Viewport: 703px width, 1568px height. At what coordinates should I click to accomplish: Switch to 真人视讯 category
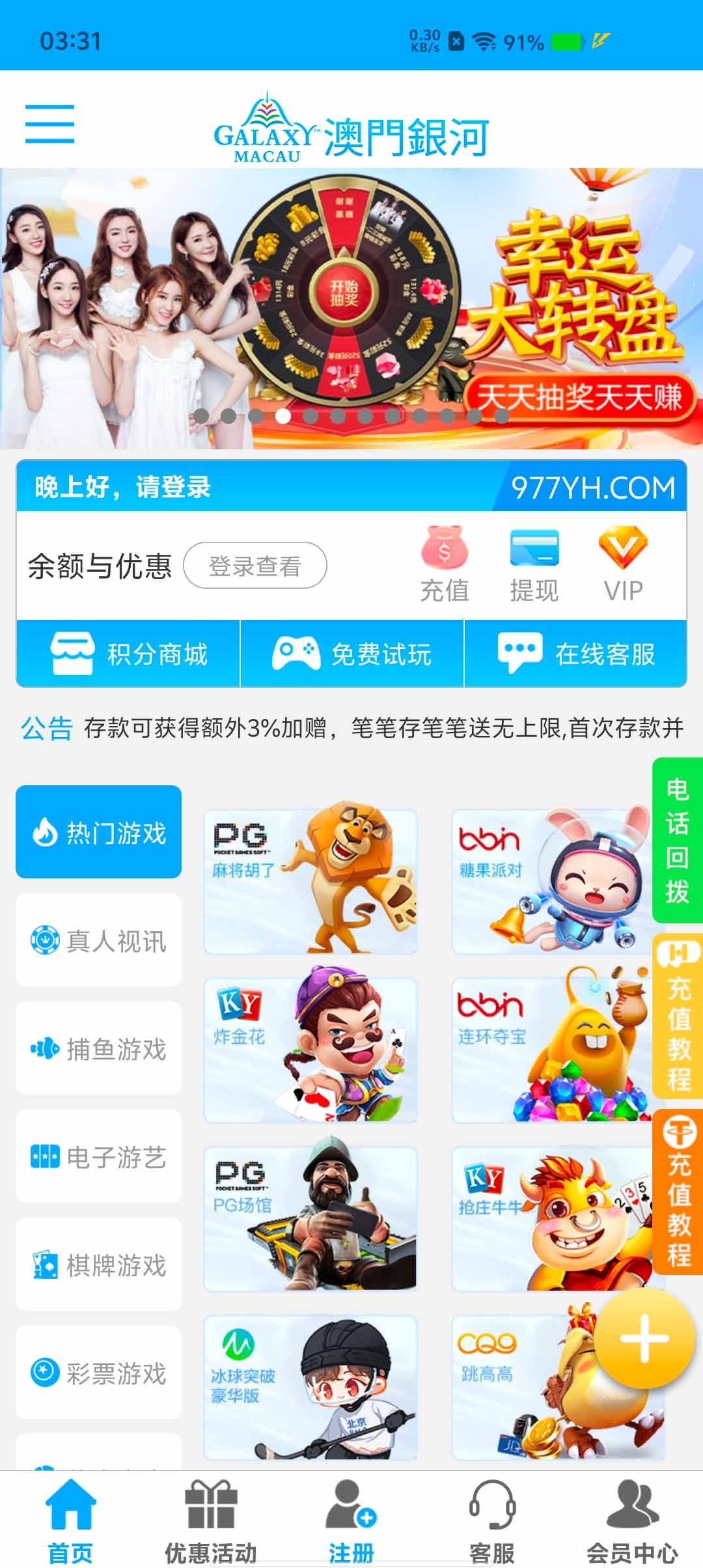[98, 940]
